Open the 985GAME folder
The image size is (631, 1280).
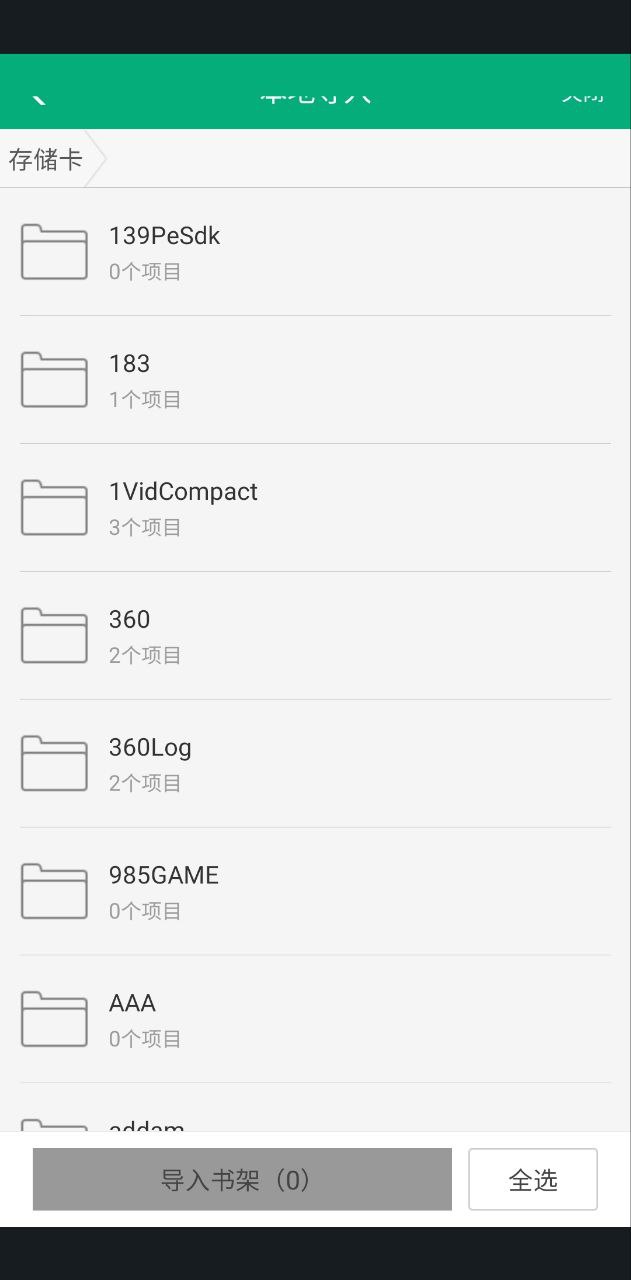pos(315,892)
